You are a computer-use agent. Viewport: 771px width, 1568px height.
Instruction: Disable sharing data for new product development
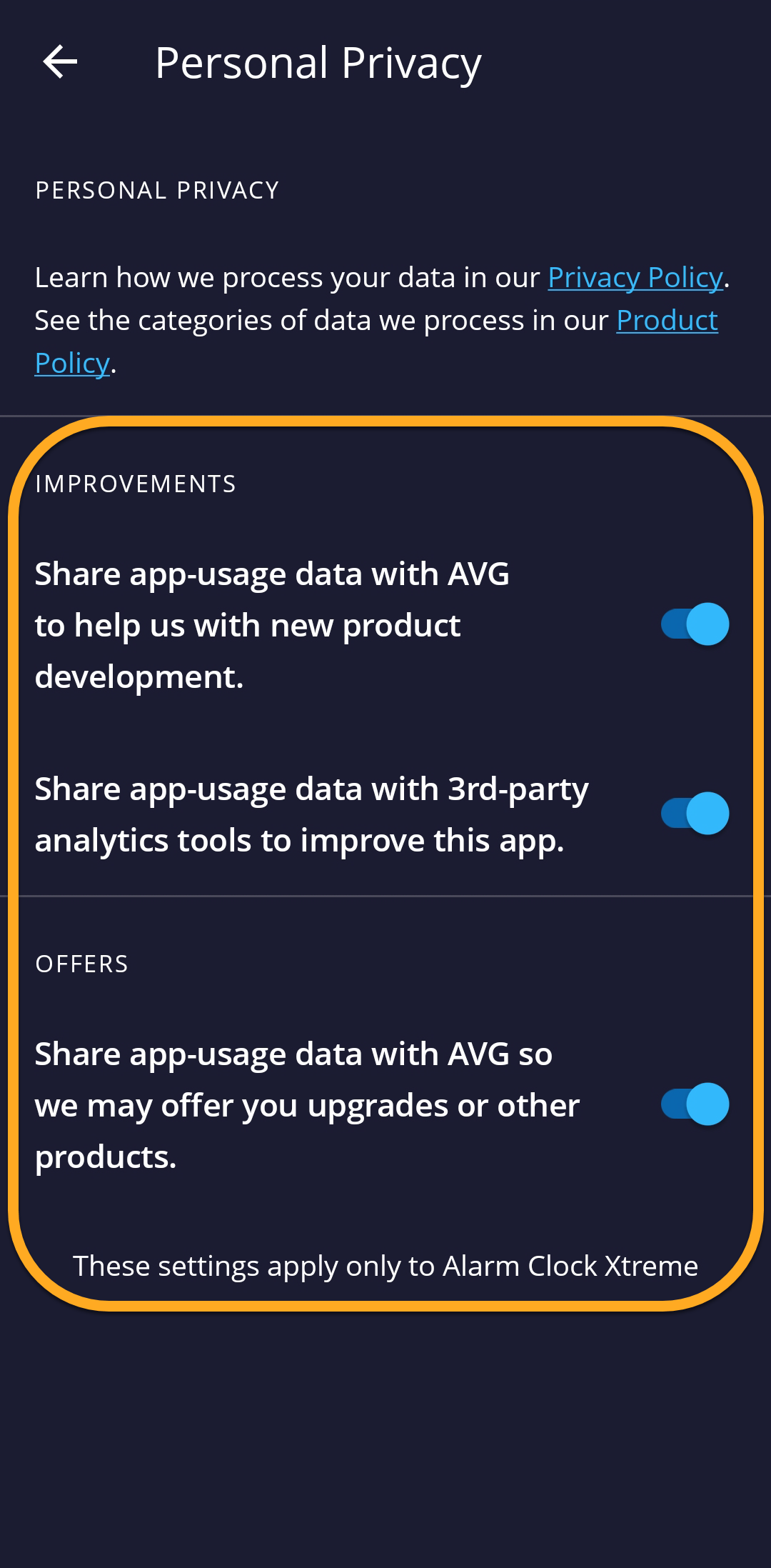pos(694,624)
